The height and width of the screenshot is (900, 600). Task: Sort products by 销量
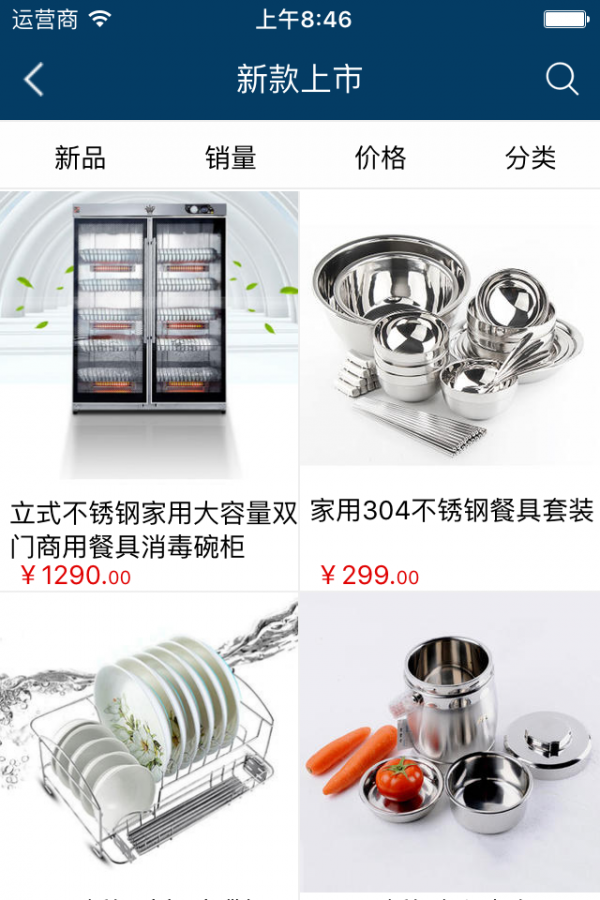[231, 157]
